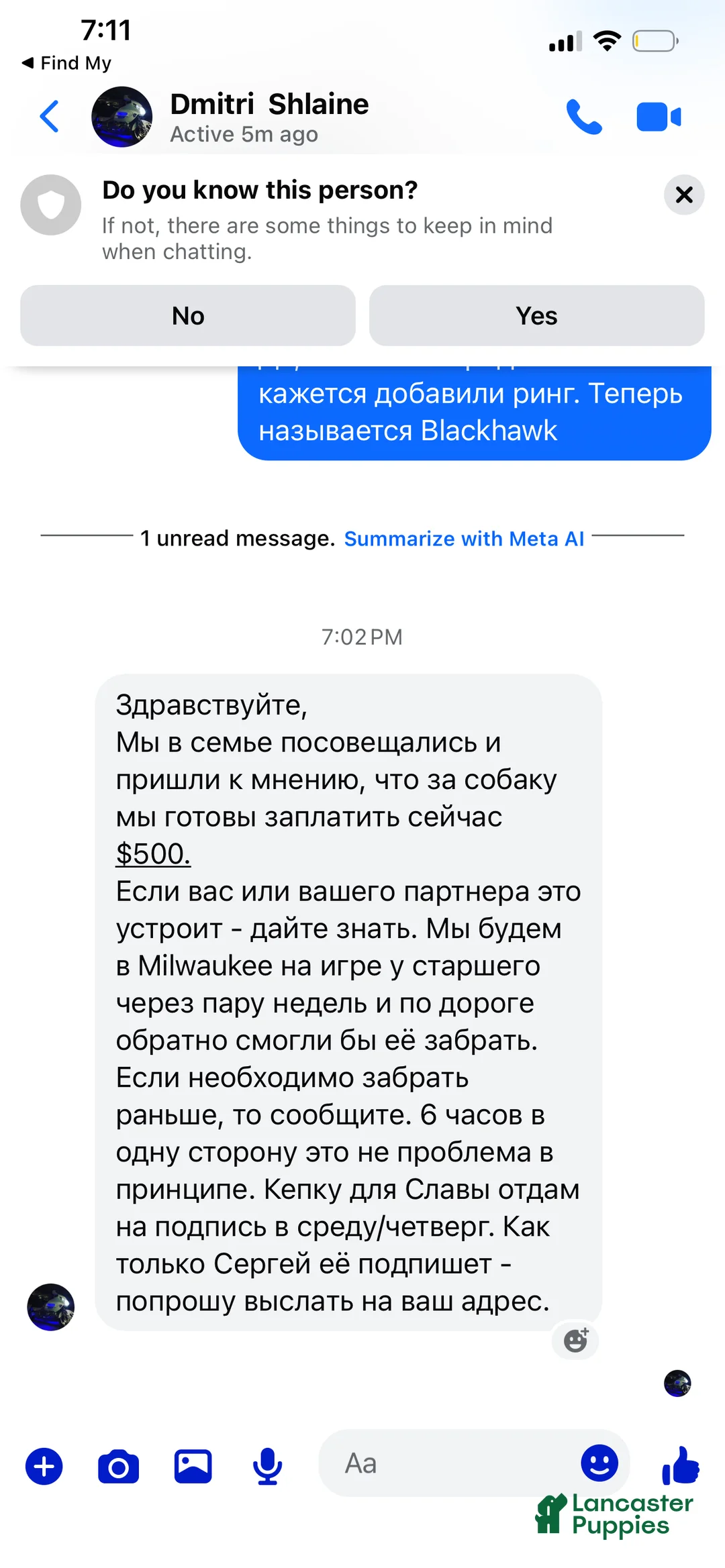Screen dimensions: 725x1568
Task: Open the plus menu for more actions
Action: [x=44, y=1466]
